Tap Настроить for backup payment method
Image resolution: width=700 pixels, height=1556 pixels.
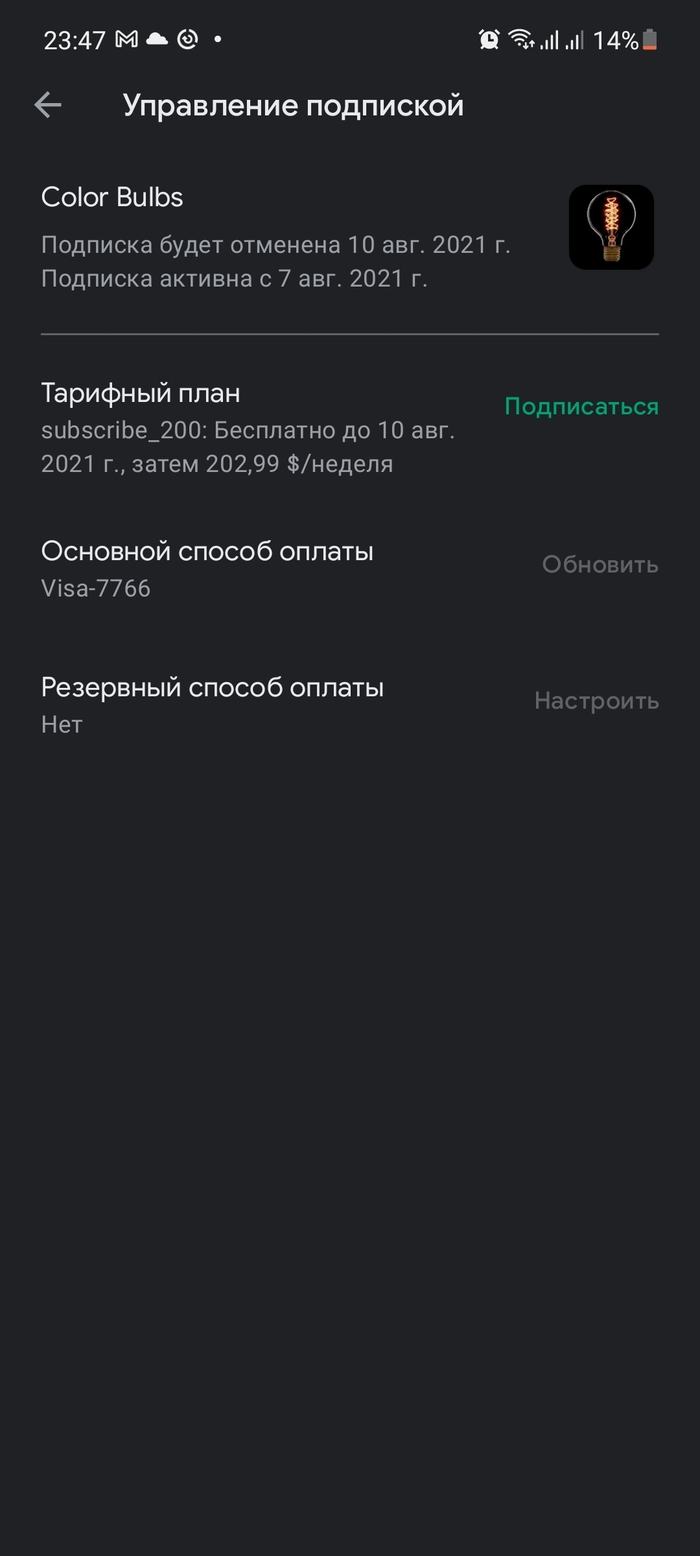(596, 700)
